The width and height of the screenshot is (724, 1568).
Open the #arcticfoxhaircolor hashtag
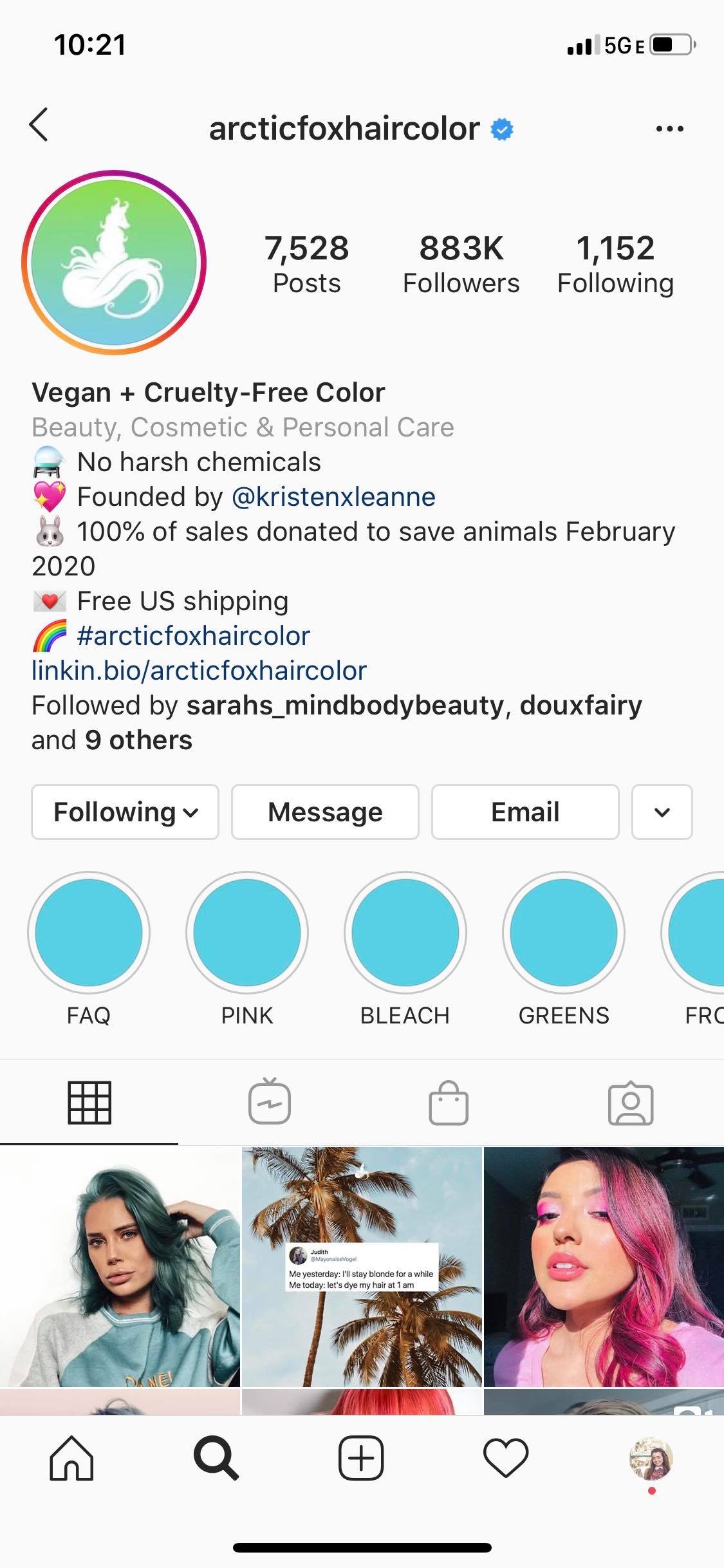[193, 636]
